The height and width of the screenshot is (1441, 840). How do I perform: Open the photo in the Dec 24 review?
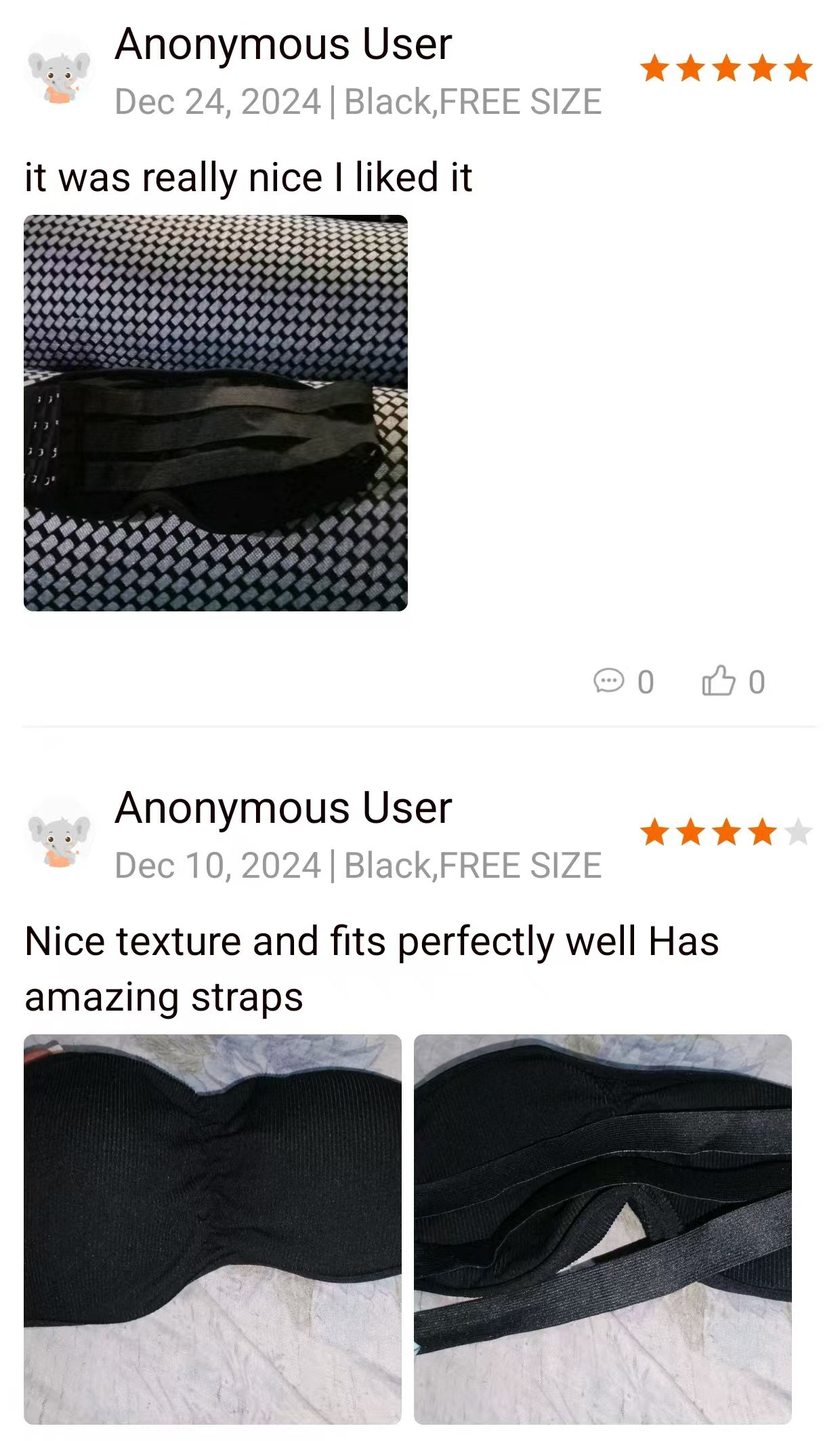215,413
